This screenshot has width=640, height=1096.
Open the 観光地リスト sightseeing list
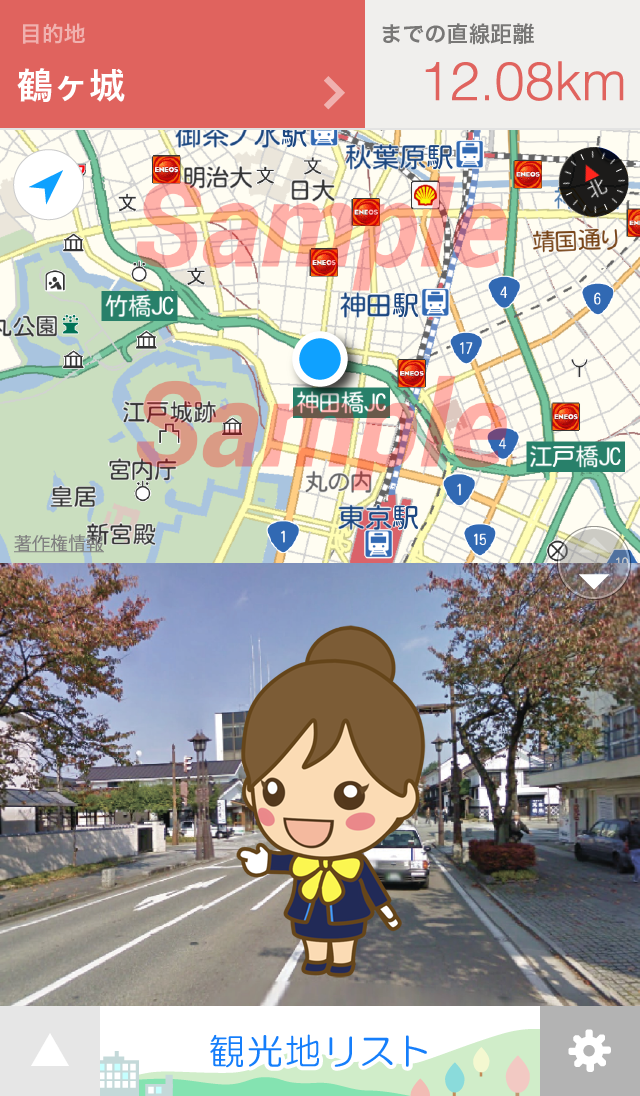[x=320, y=1051]
